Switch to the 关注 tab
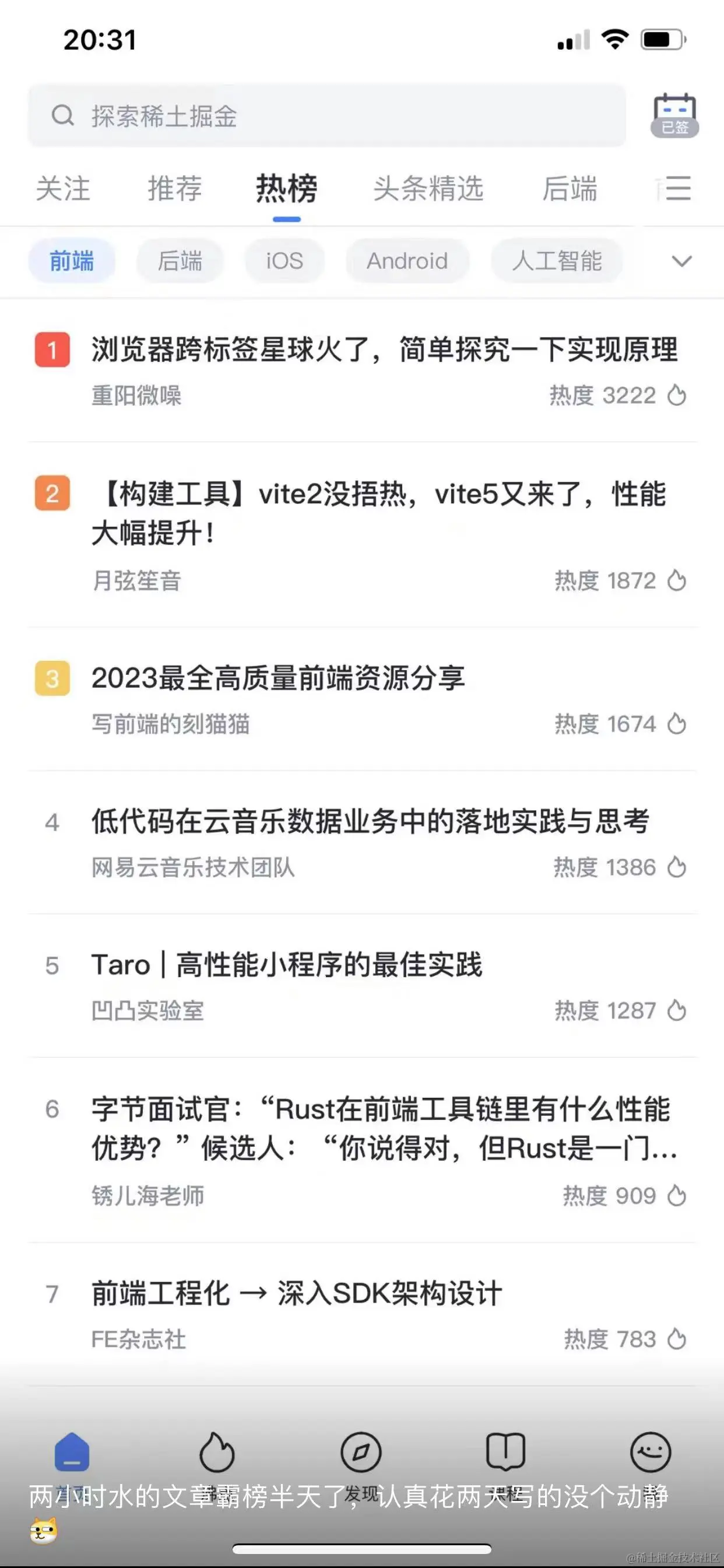Image resolution: width=724 pixels, height=1568 pixels. pos(63,188)
